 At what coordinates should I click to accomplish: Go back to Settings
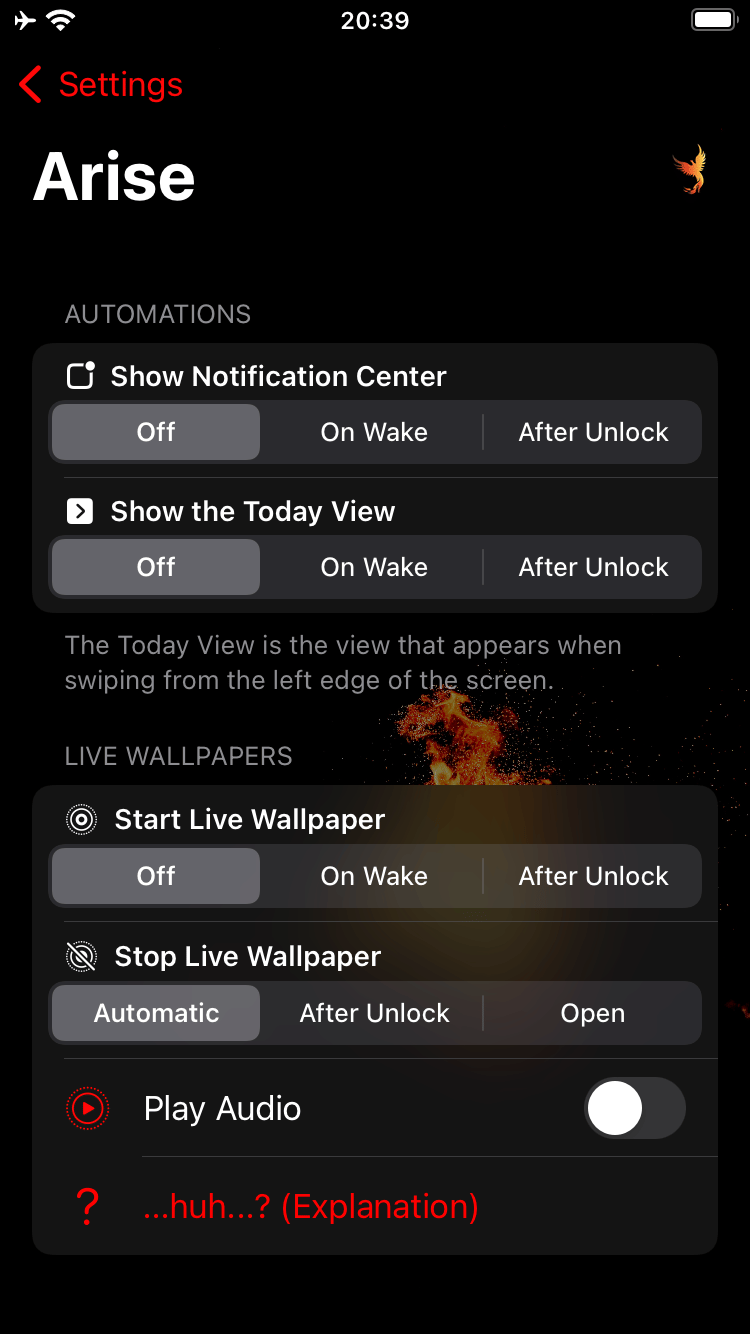100,85
